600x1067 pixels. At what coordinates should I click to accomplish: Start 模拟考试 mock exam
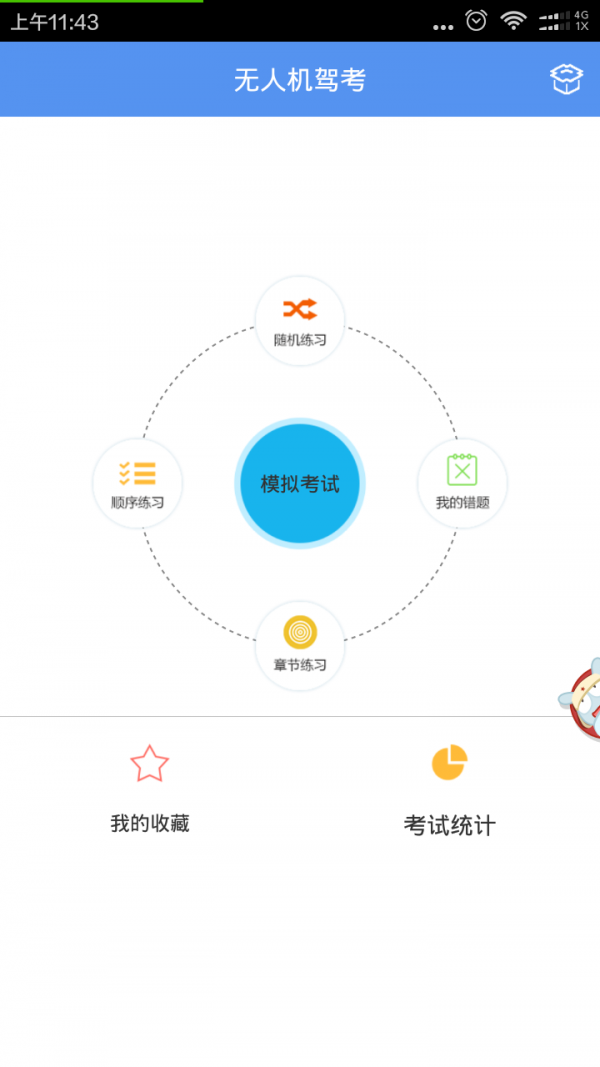(x=300, y=484)
